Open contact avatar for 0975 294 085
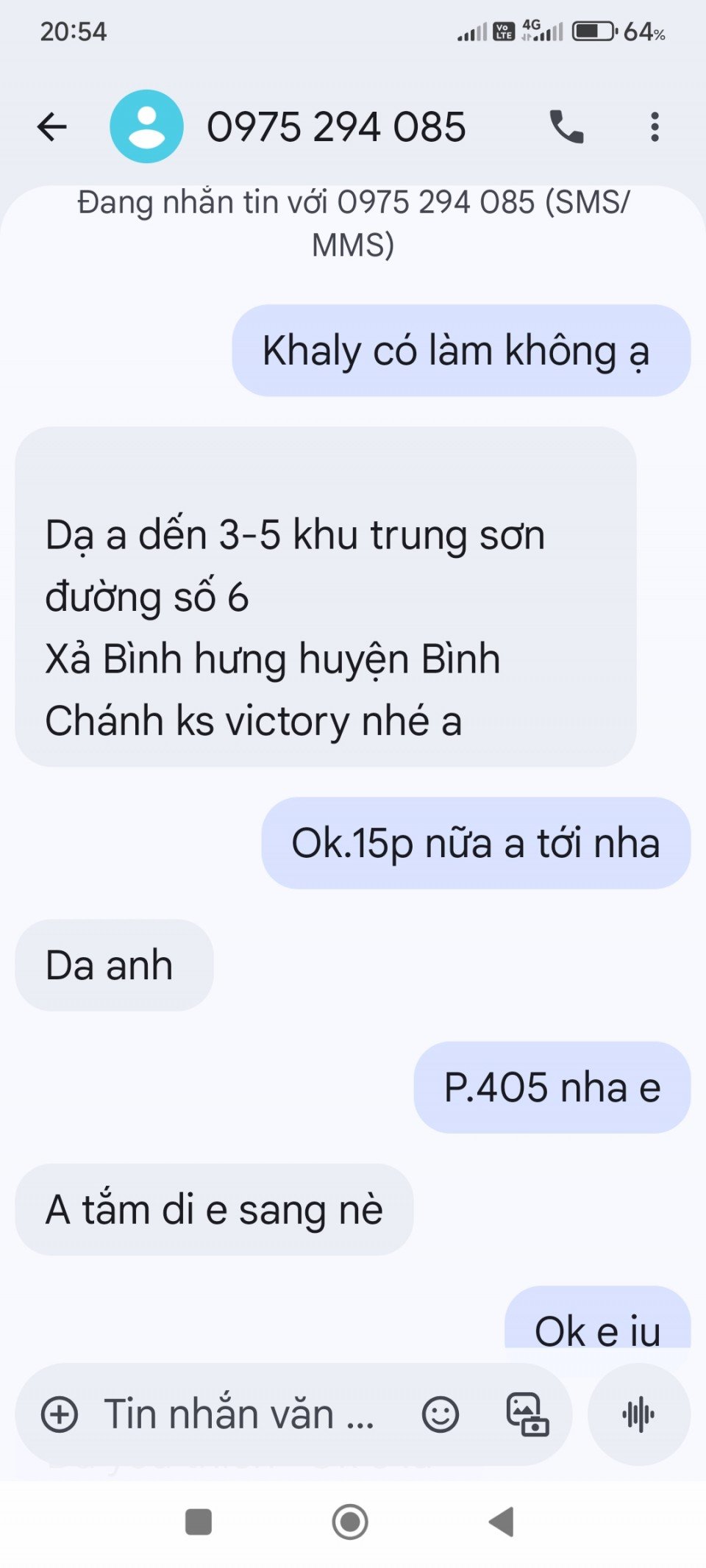 [146, 127]
